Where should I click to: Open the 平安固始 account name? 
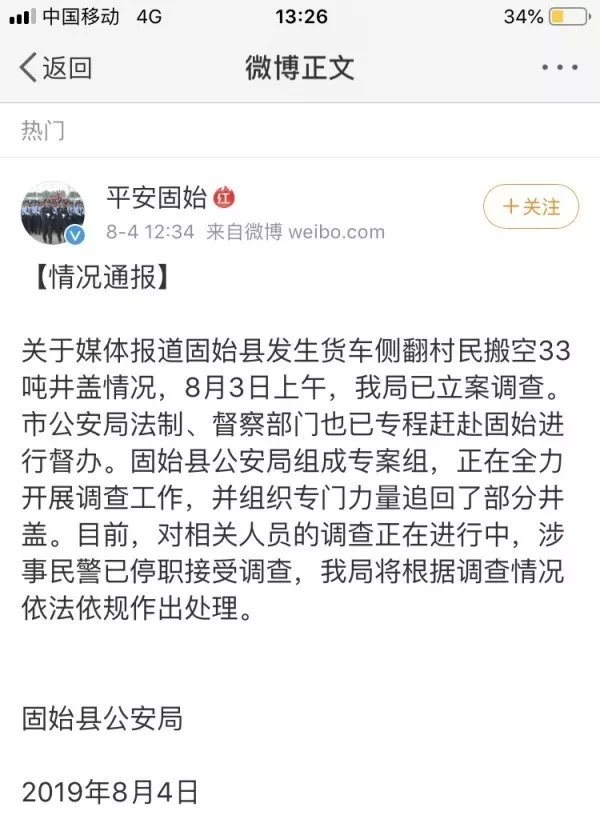click(x=155, y=197)
